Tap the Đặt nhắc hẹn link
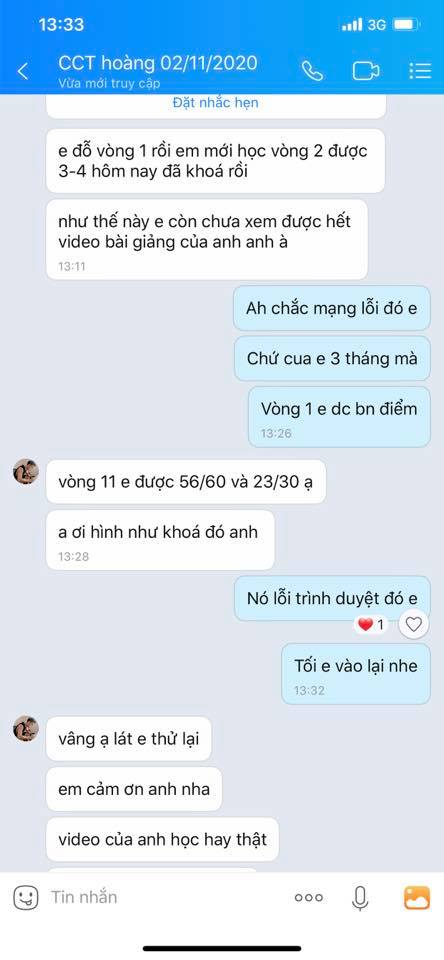 pyautogui.click(x=215, y=103)
